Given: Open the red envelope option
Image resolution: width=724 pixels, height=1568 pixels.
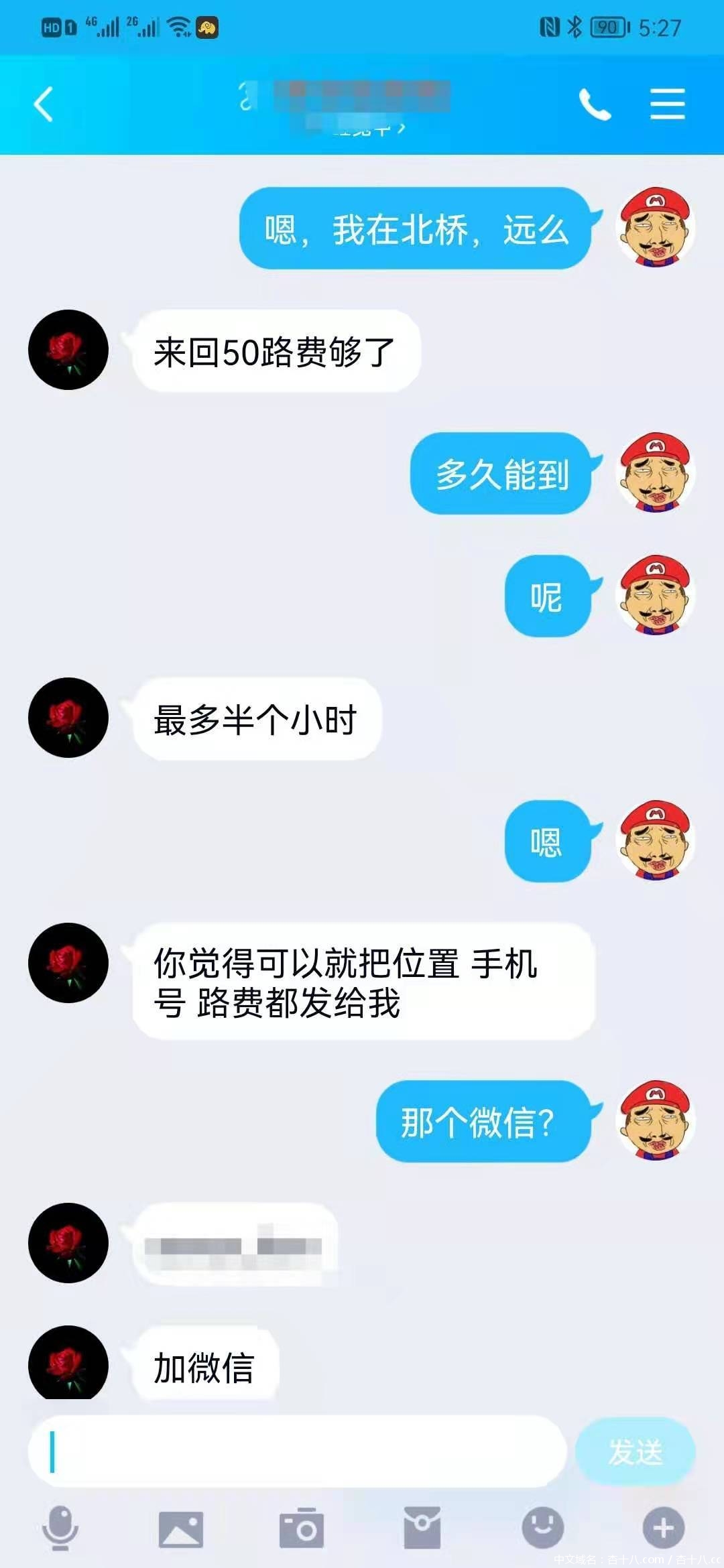Looking at the screenshot, I should click(x=422, y=1529).
